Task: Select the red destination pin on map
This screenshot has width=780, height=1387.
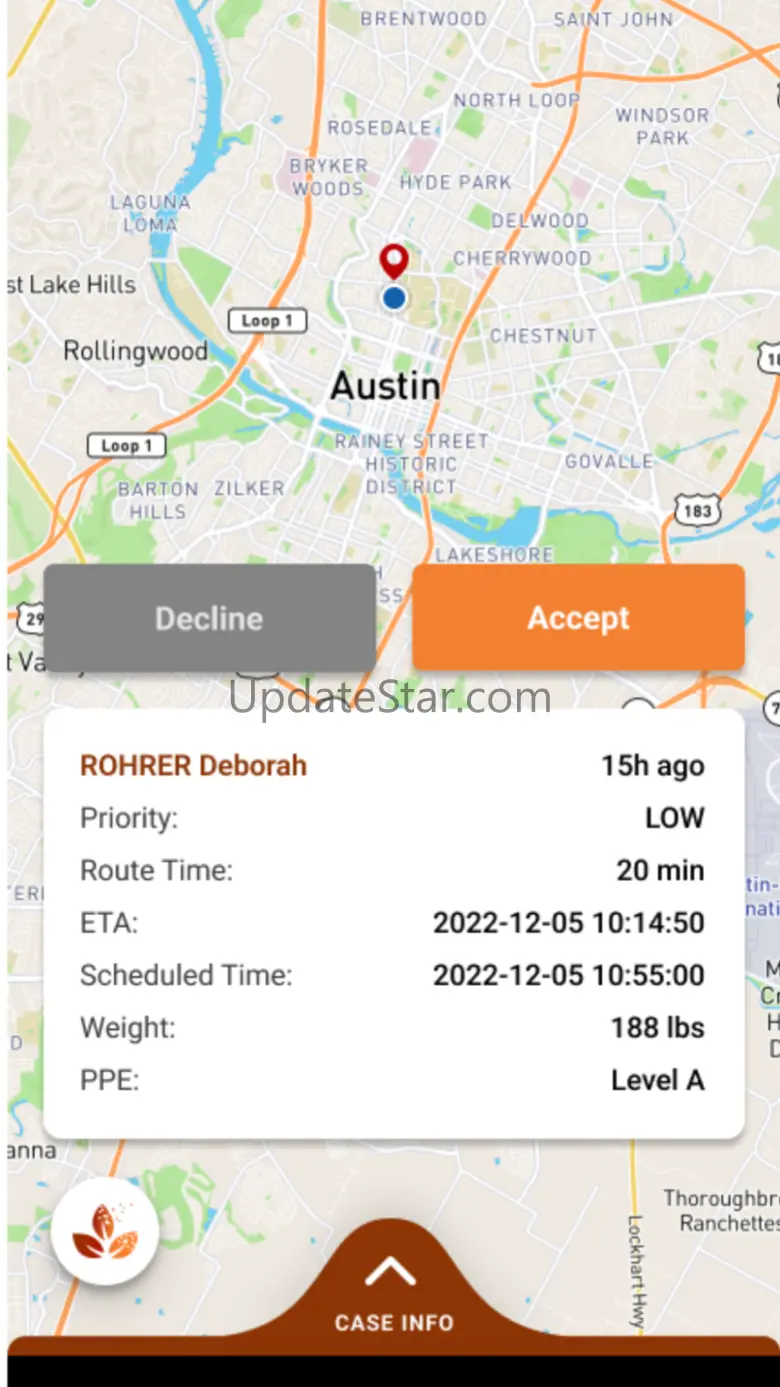Action: [394, 260]
